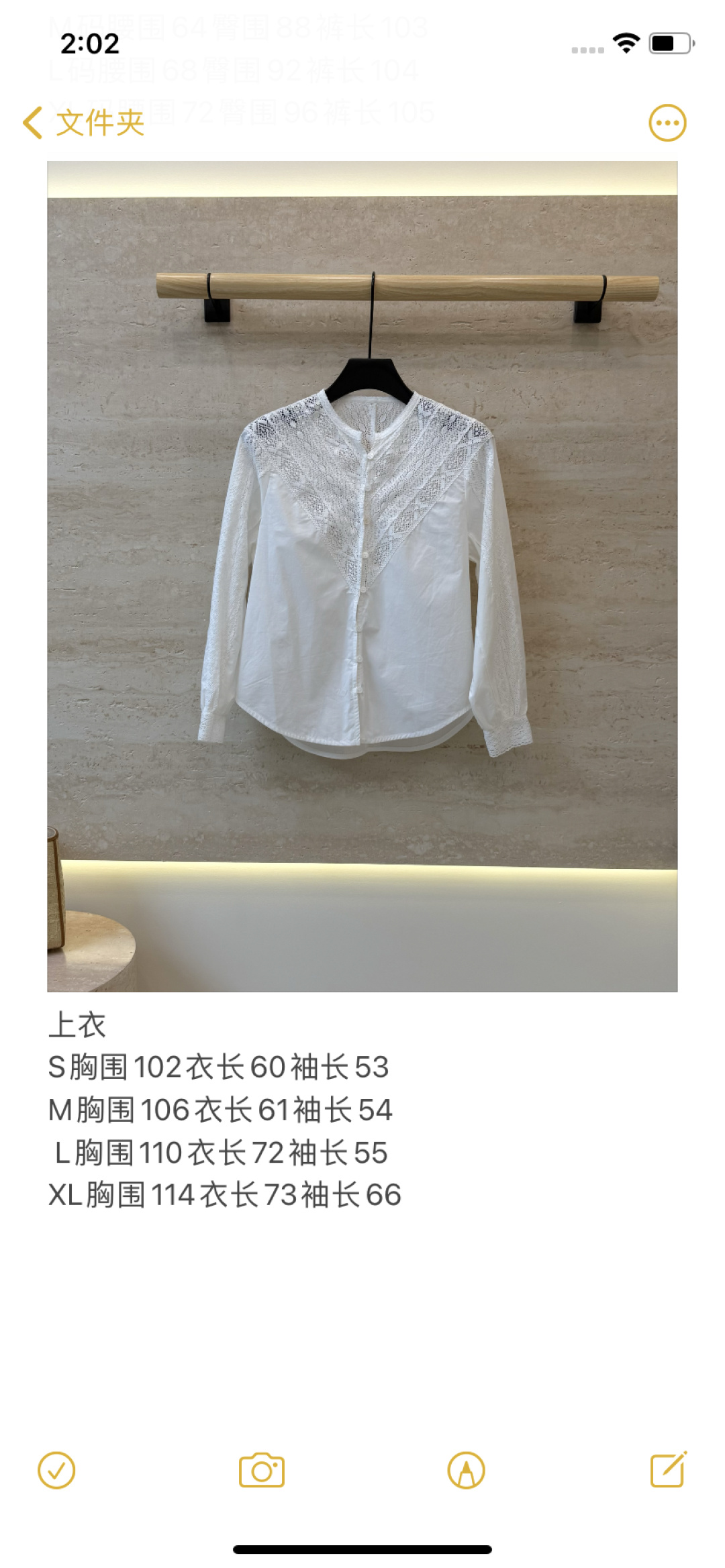This screenshot has width=725, height=1568.
Task: Open the camera attachment options
Action: pyautogui.click(x=262, y=1471)
